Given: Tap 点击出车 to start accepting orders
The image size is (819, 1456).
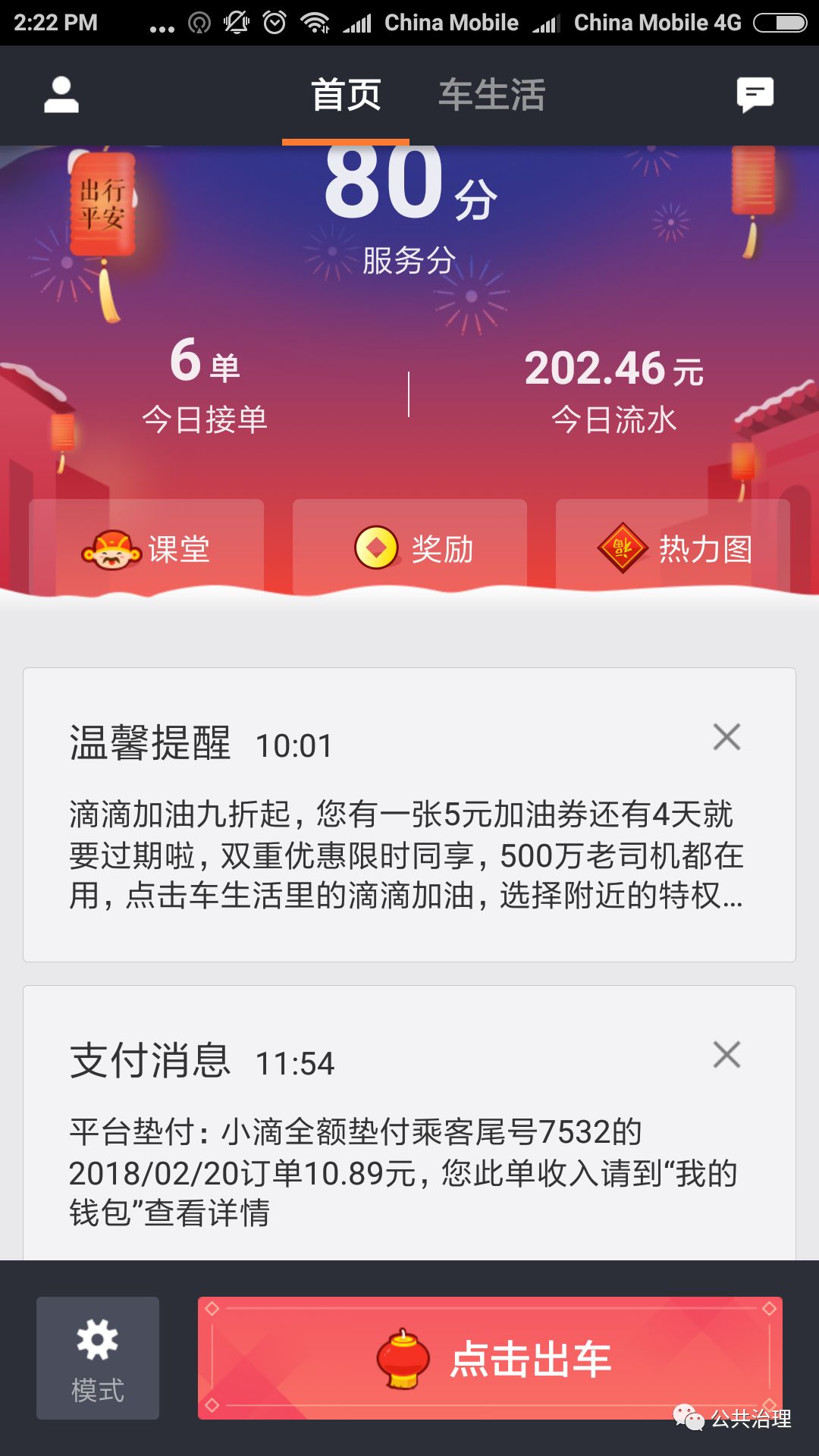Looking at the screenshot, I should (x=490, y=1357).
